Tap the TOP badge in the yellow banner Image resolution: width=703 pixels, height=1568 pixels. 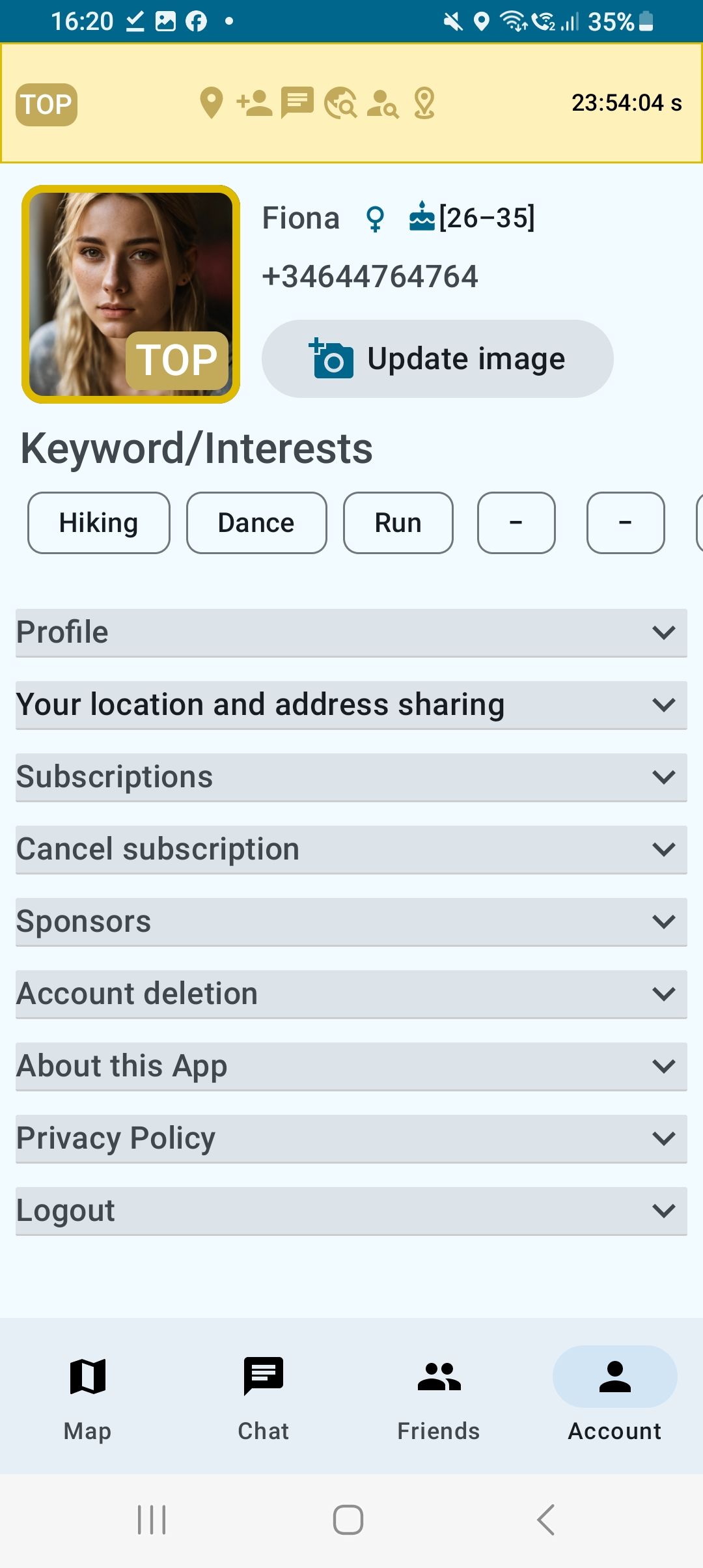coord(46,104)
